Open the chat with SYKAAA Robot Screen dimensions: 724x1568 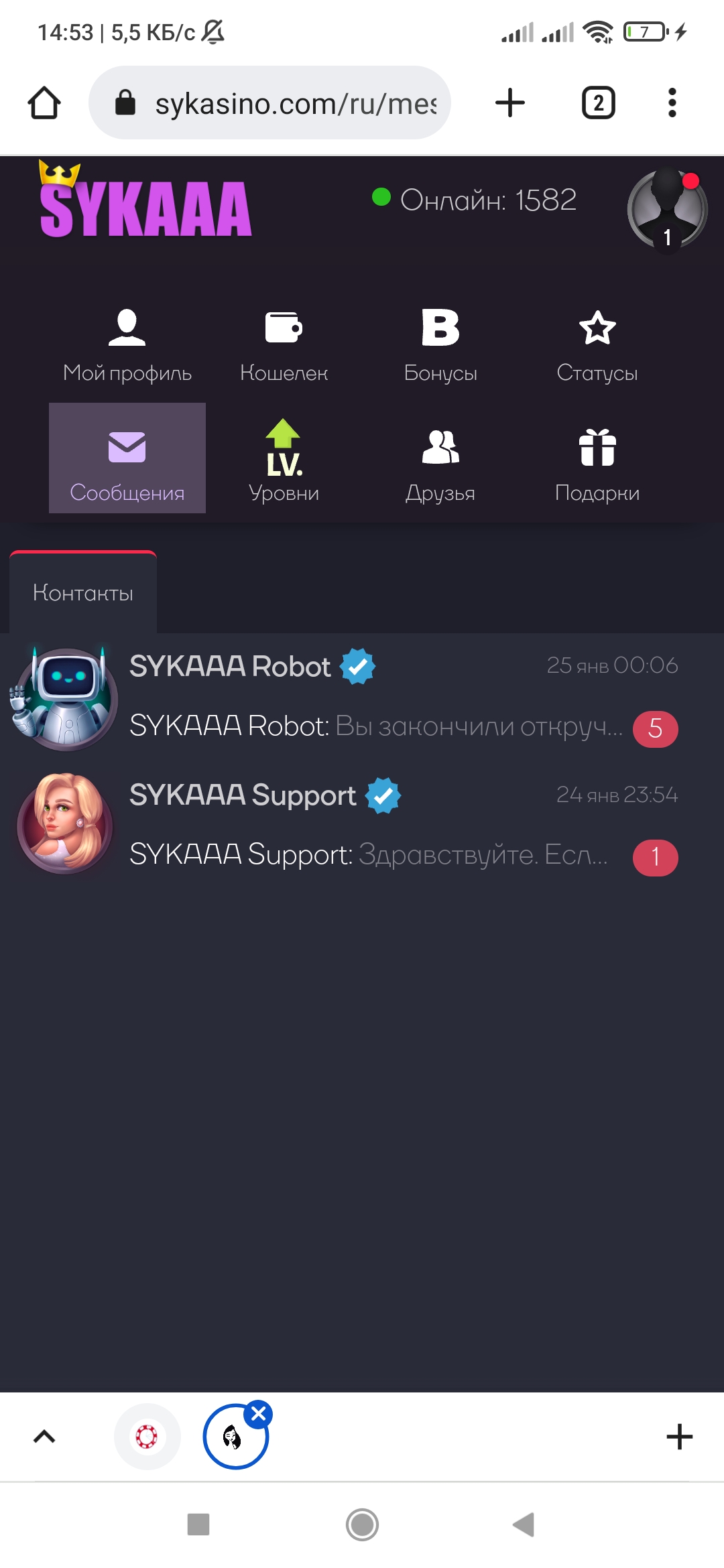[362, 698]
